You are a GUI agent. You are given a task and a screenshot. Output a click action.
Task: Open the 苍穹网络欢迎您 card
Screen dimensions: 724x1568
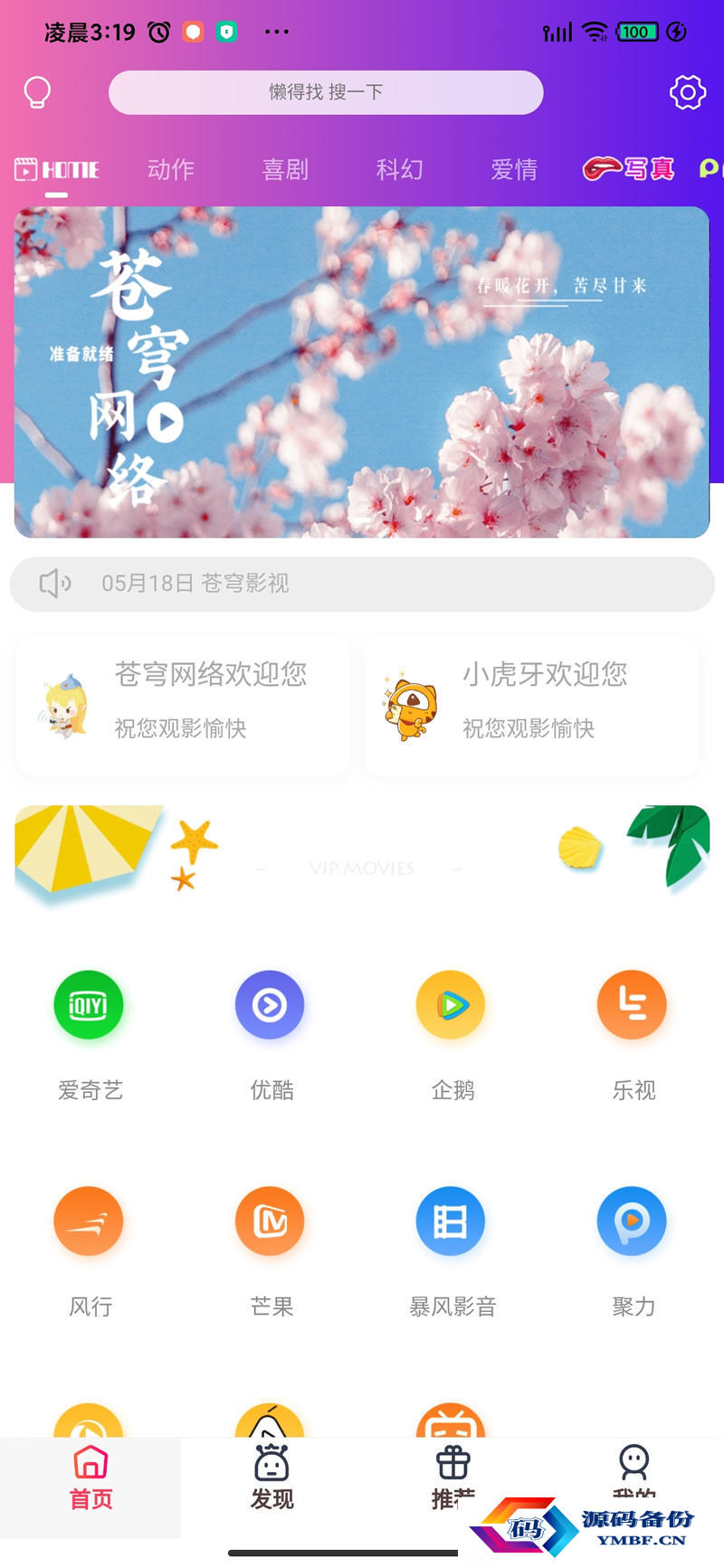pos(183,706)
